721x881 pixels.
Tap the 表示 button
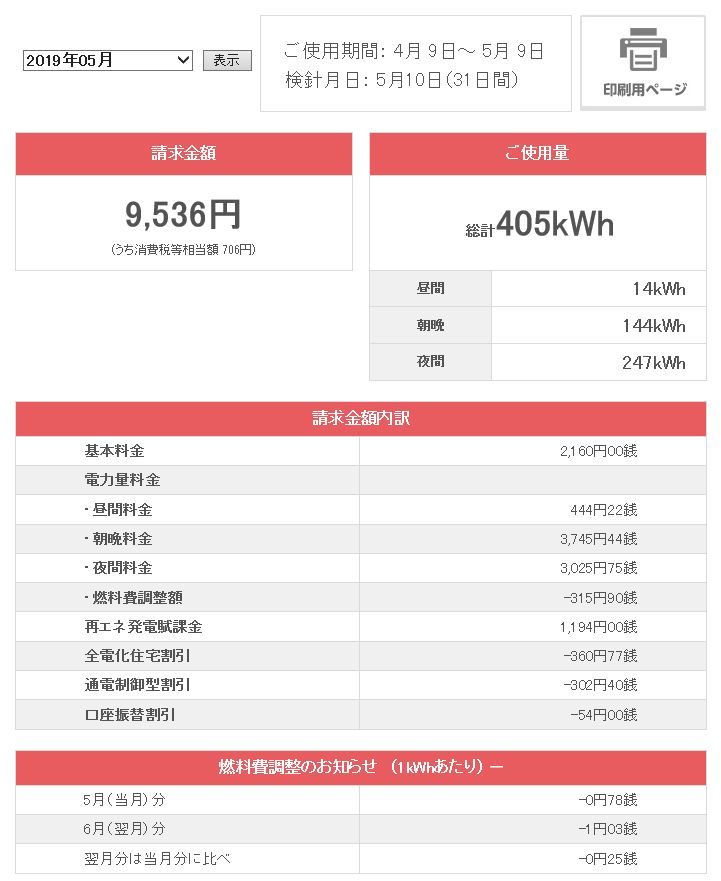(227, 61)
